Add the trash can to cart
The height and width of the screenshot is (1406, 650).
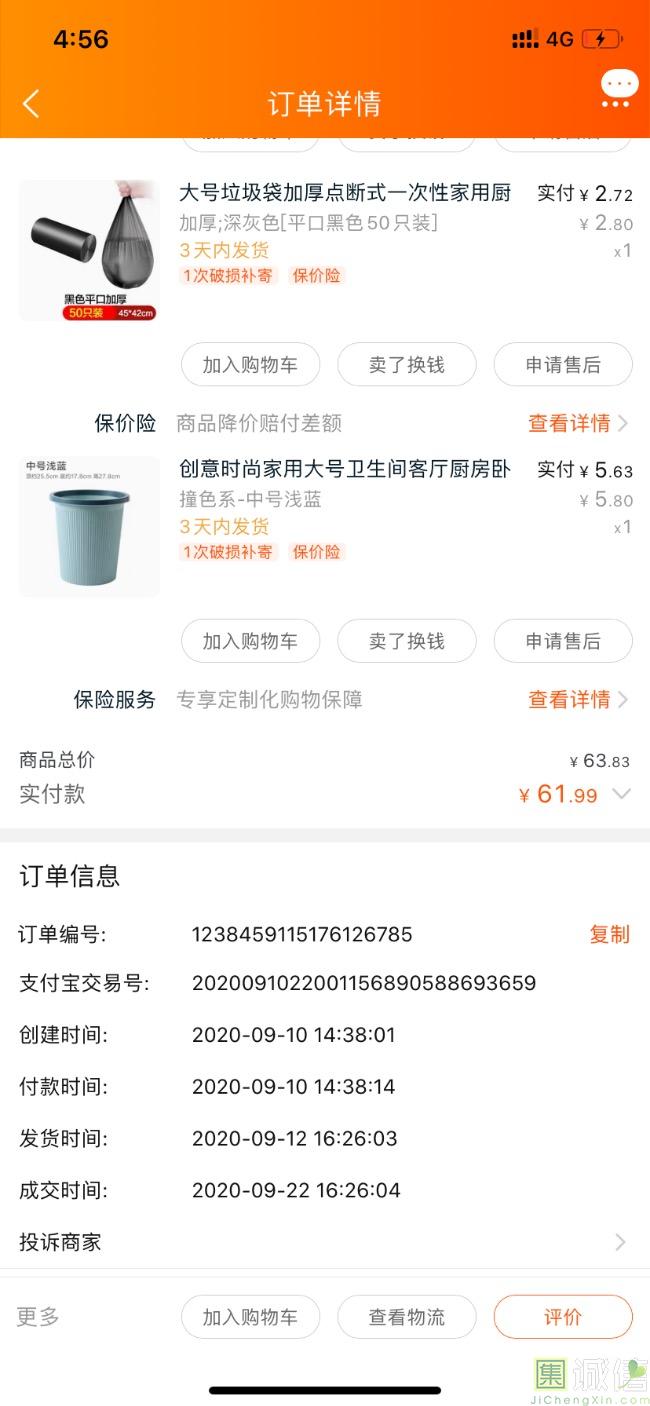[x=250, y=641]
